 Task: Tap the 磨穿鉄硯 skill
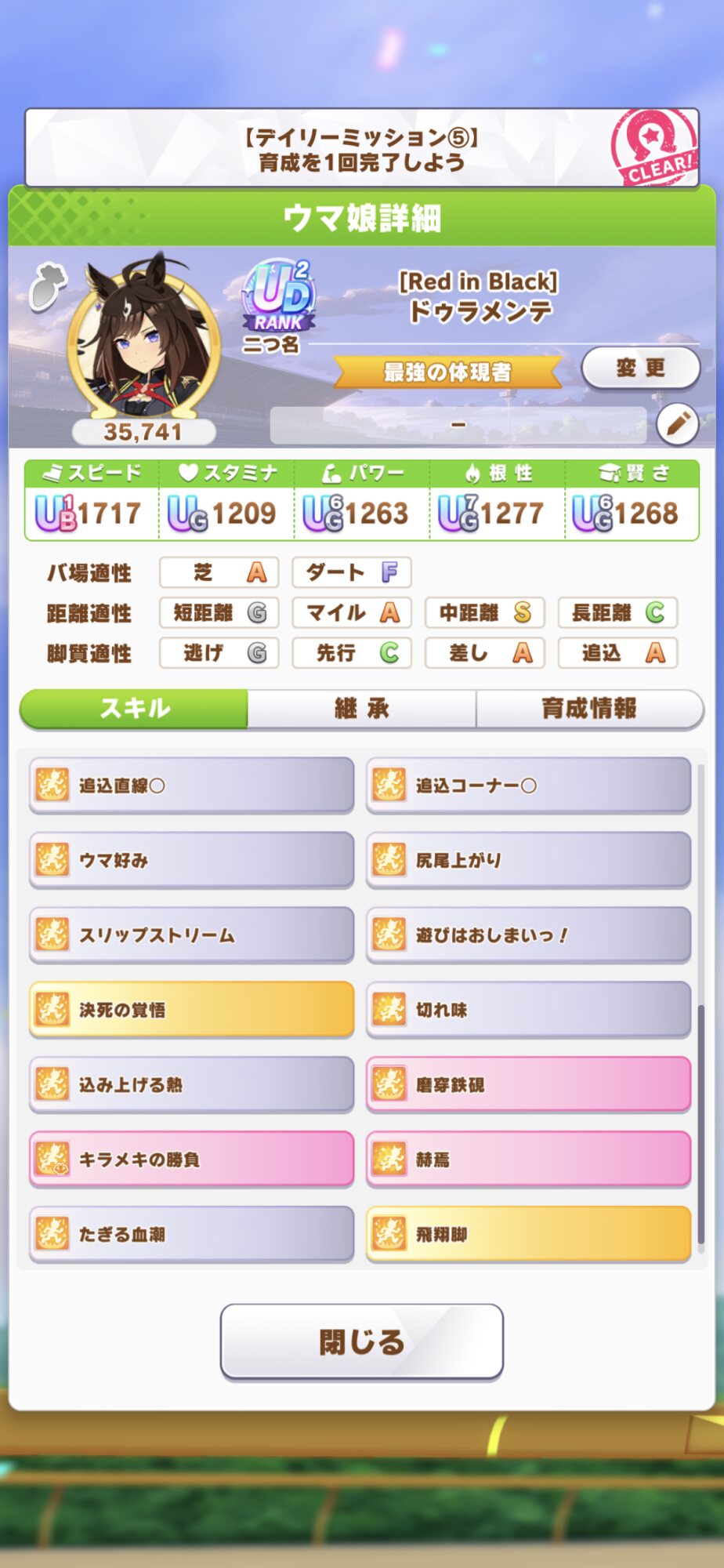(x=528, y=1084)
